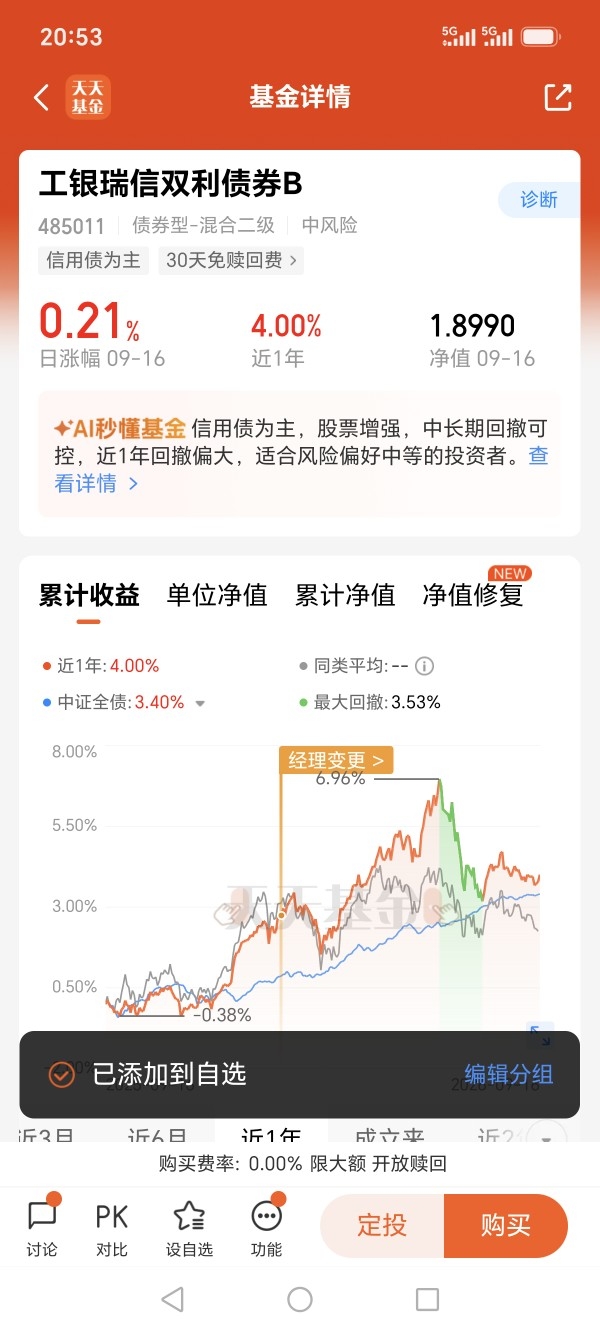Expand the chart to fullscreen
The width and height of the screenshot is (600, 1332).
pos(540,1036)
